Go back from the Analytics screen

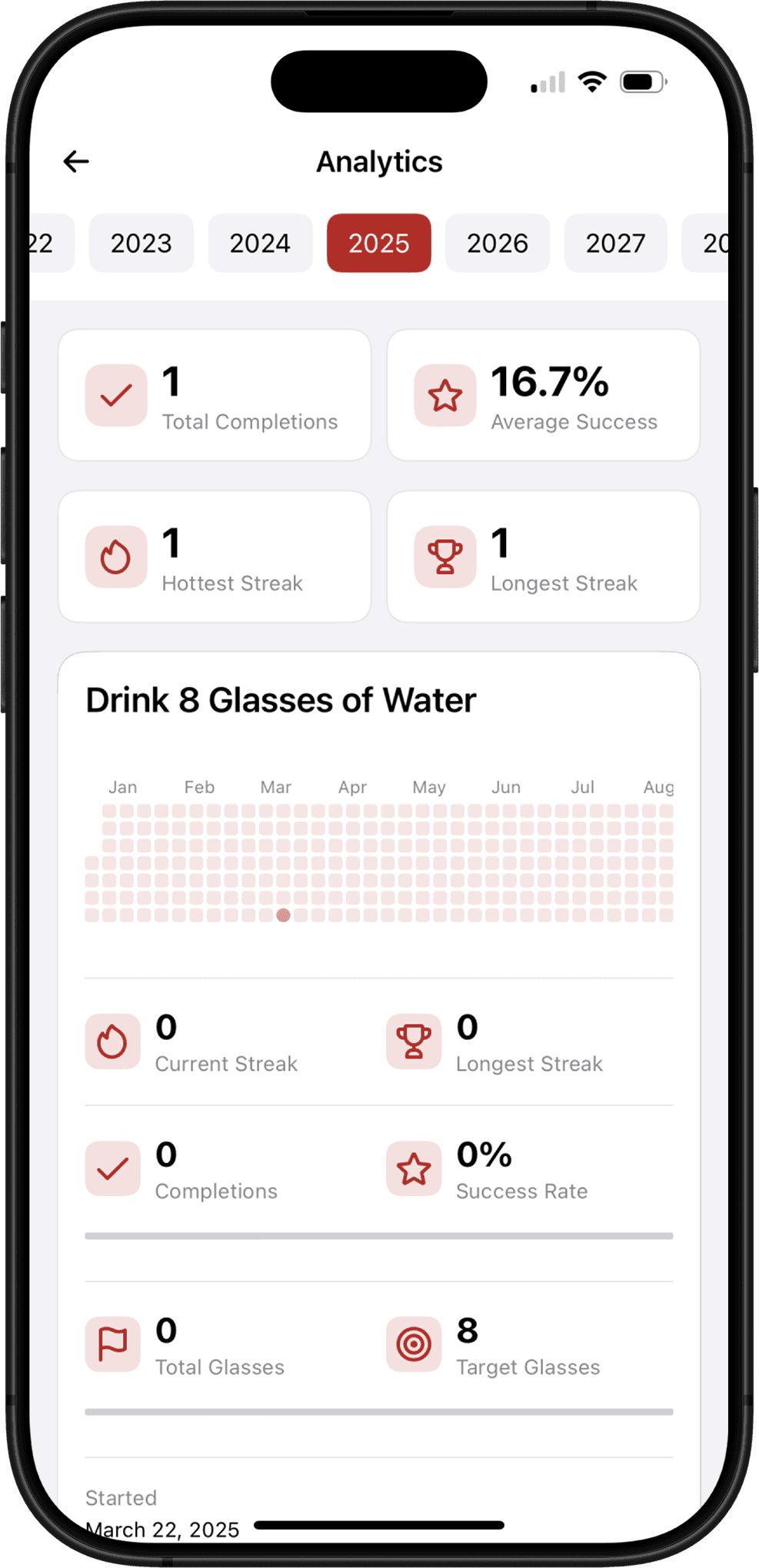tap(76, 161)
